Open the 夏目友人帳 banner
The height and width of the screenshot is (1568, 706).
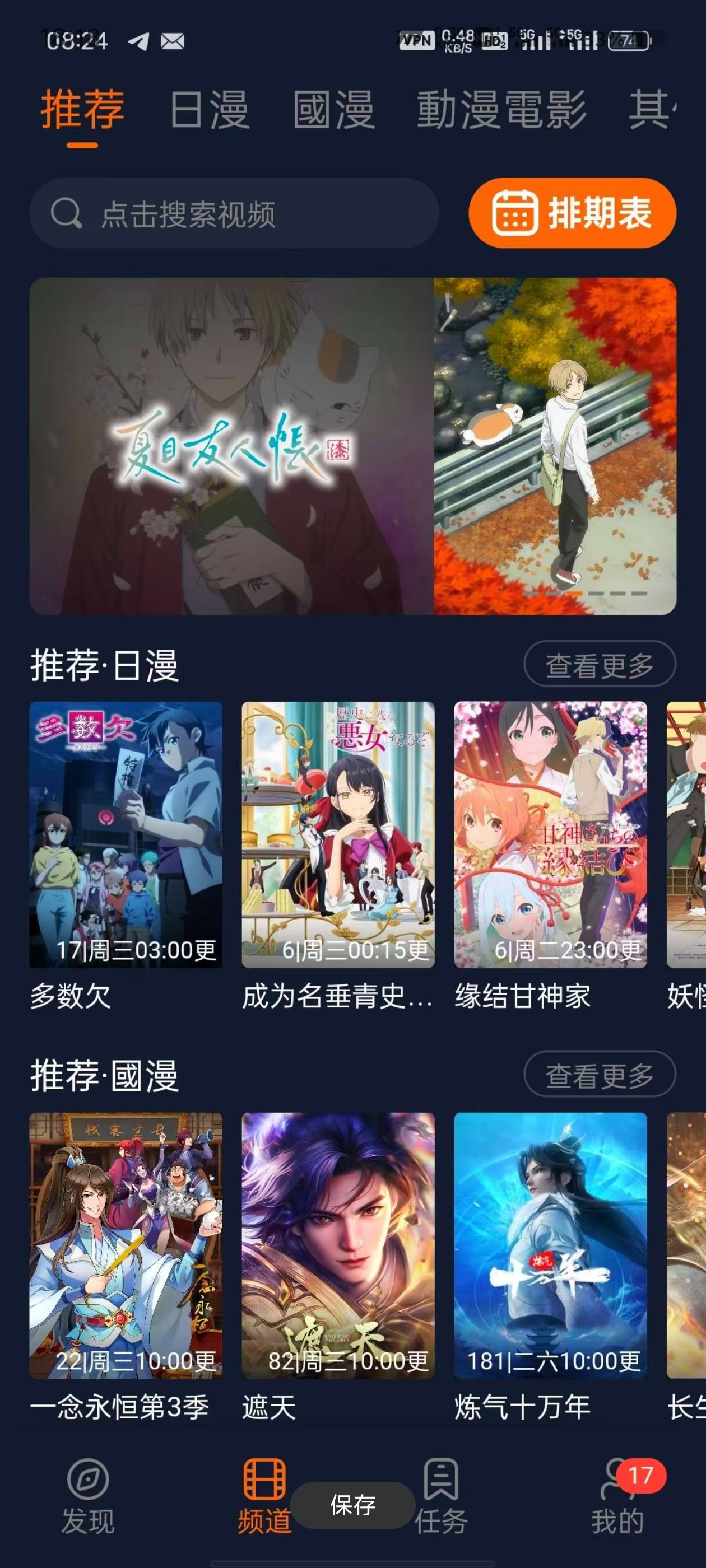[x=352, y=446]
